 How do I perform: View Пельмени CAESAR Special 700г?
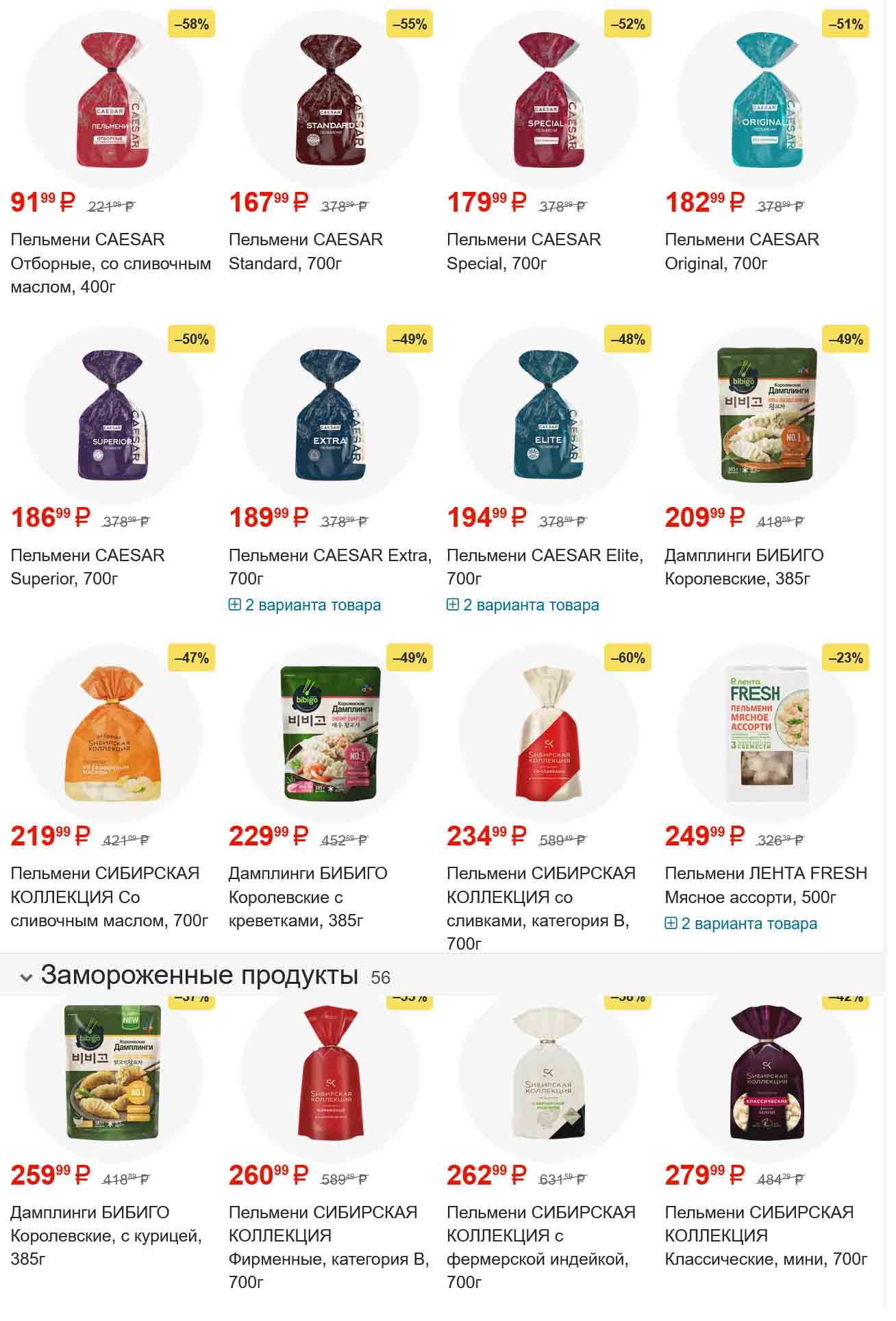click(x=523, y=251)
